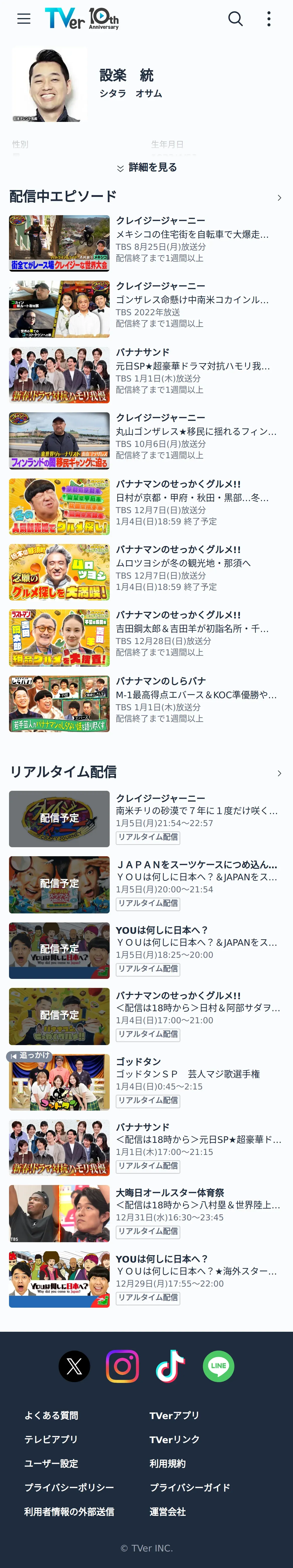
Task: Open the search icon
Action: 235,19
